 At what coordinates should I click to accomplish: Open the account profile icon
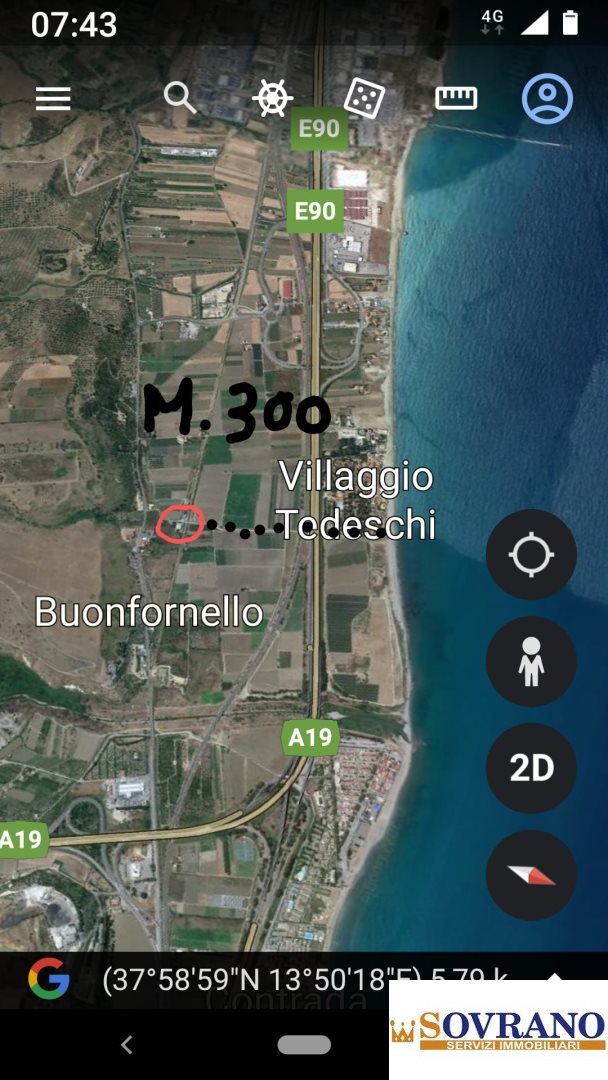pyautogui.click(x=547, y=98)
